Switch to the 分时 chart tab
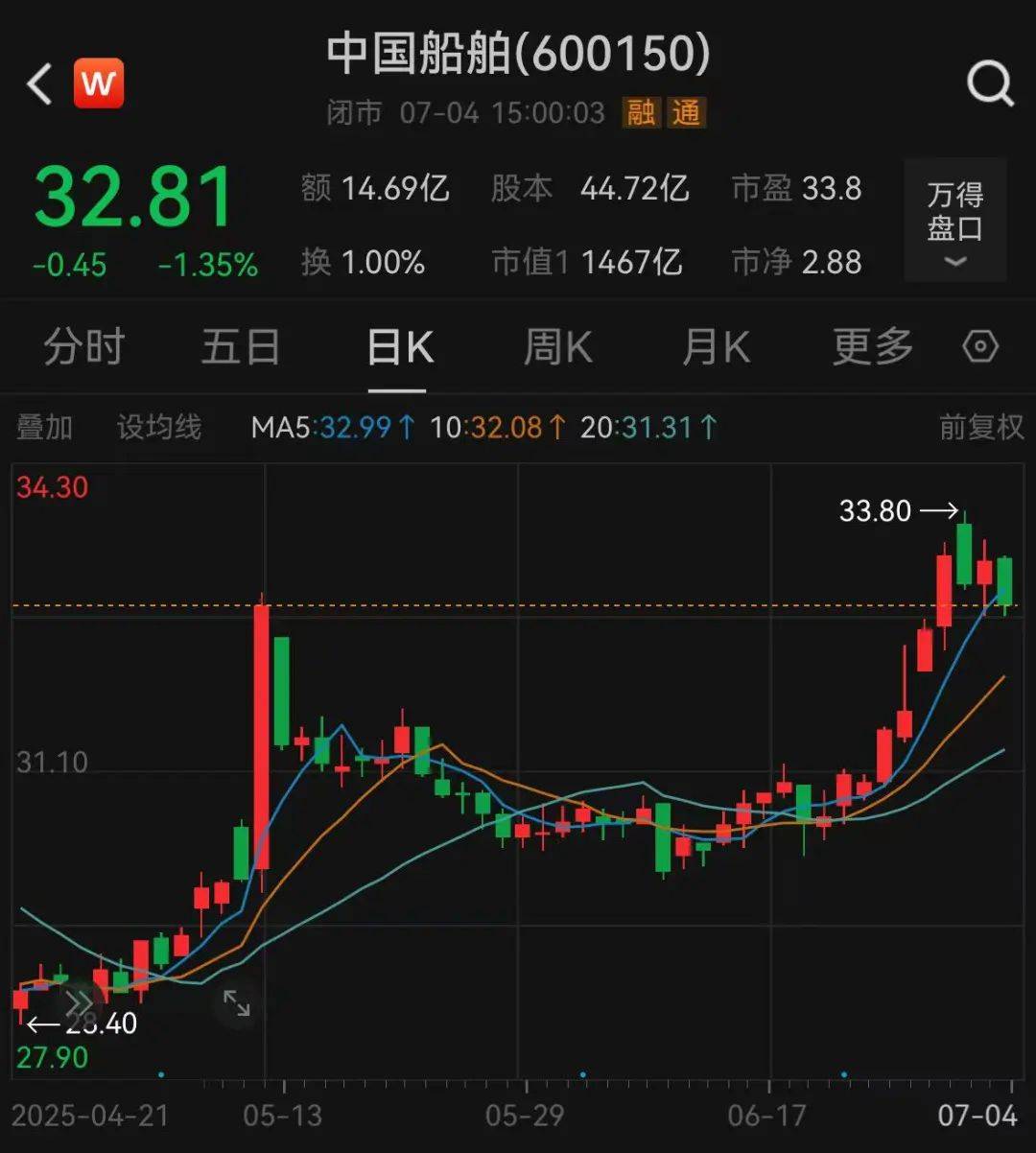This screenshot has width=1036, height=1153. pyautogui.click(x=83, y=346)
